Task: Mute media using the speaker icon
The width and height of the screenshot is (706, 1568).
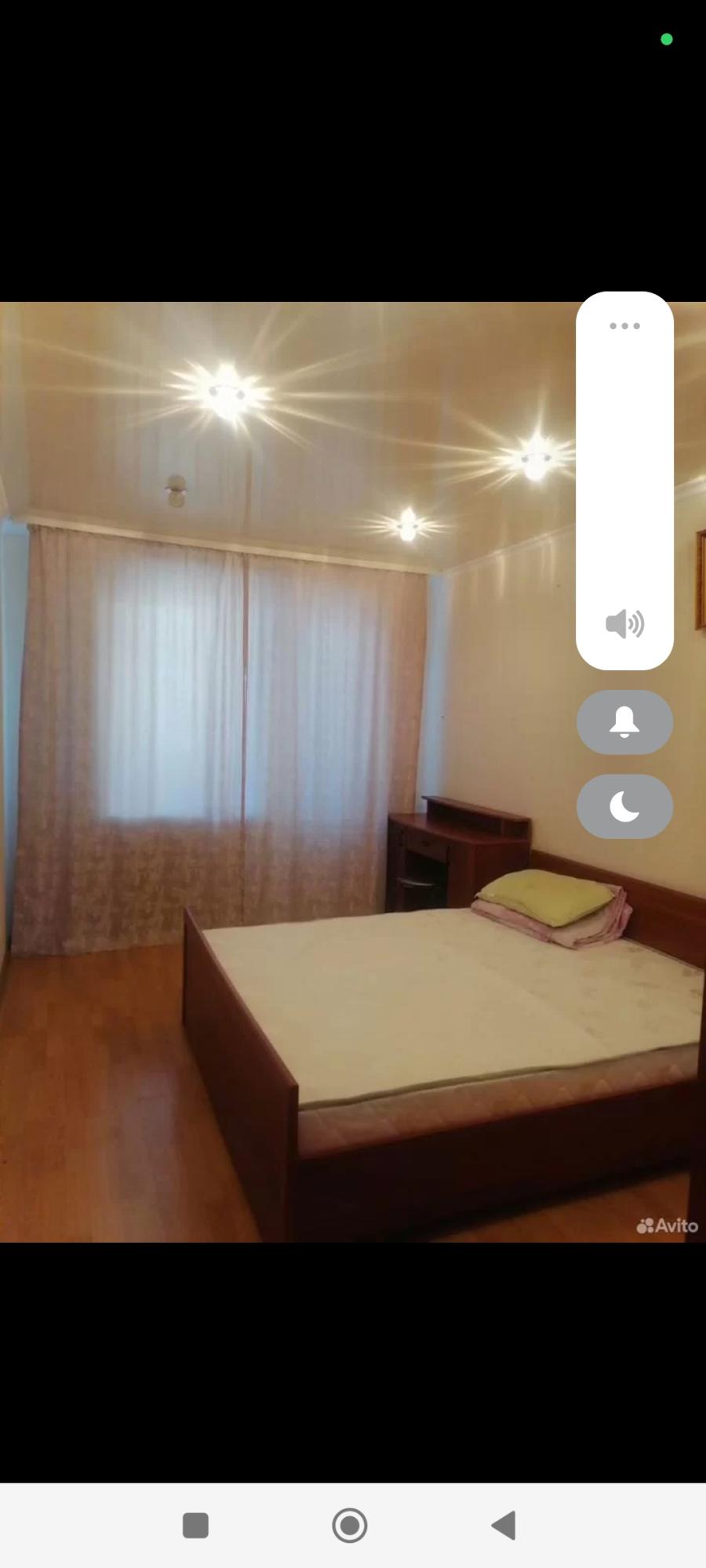Action: coord(624,624)
